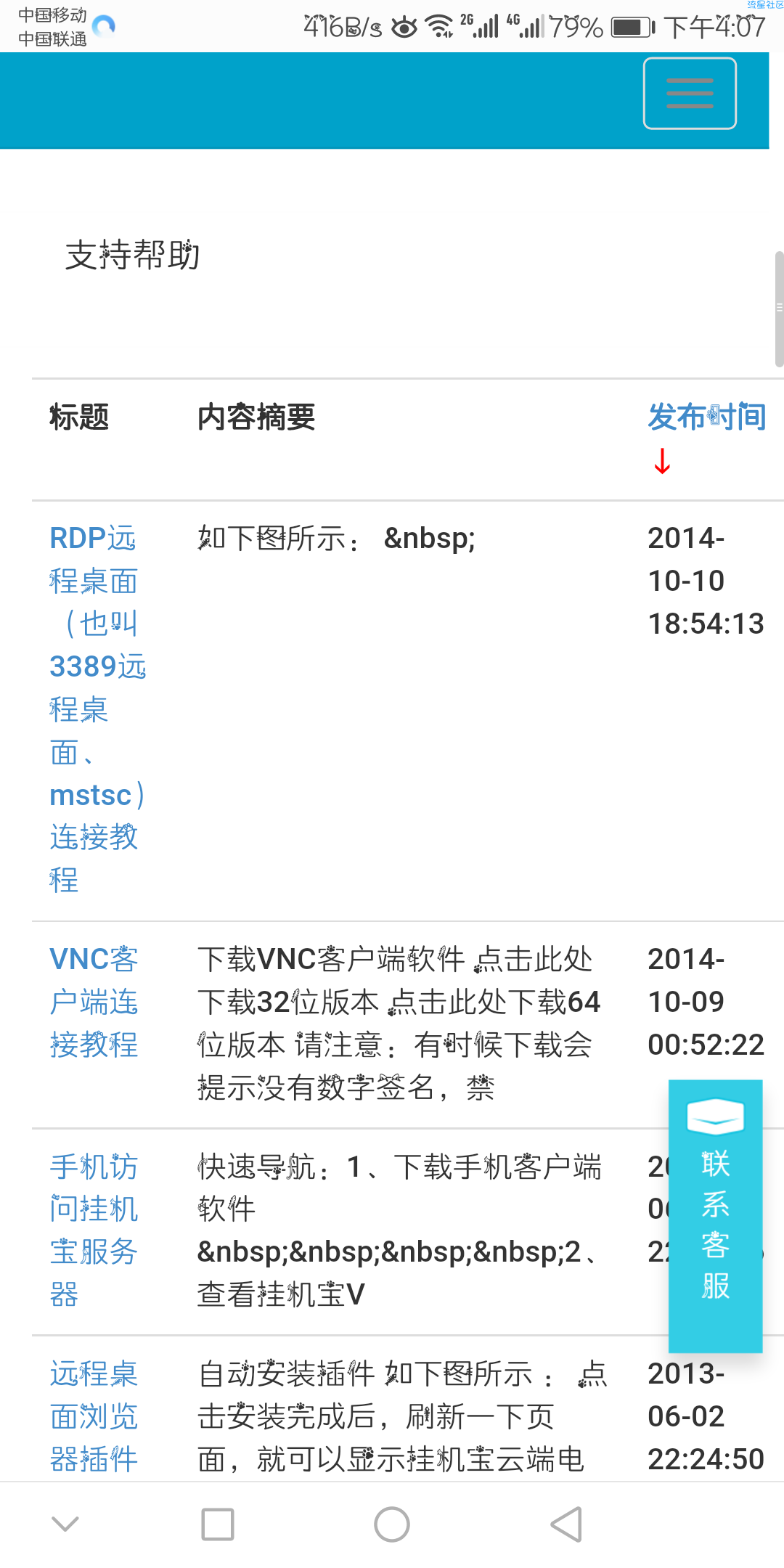Open the 手机访问挂机宝服务器 article
The height and width of the screenshot is (1568, 784).
(x=94, y=1230)
